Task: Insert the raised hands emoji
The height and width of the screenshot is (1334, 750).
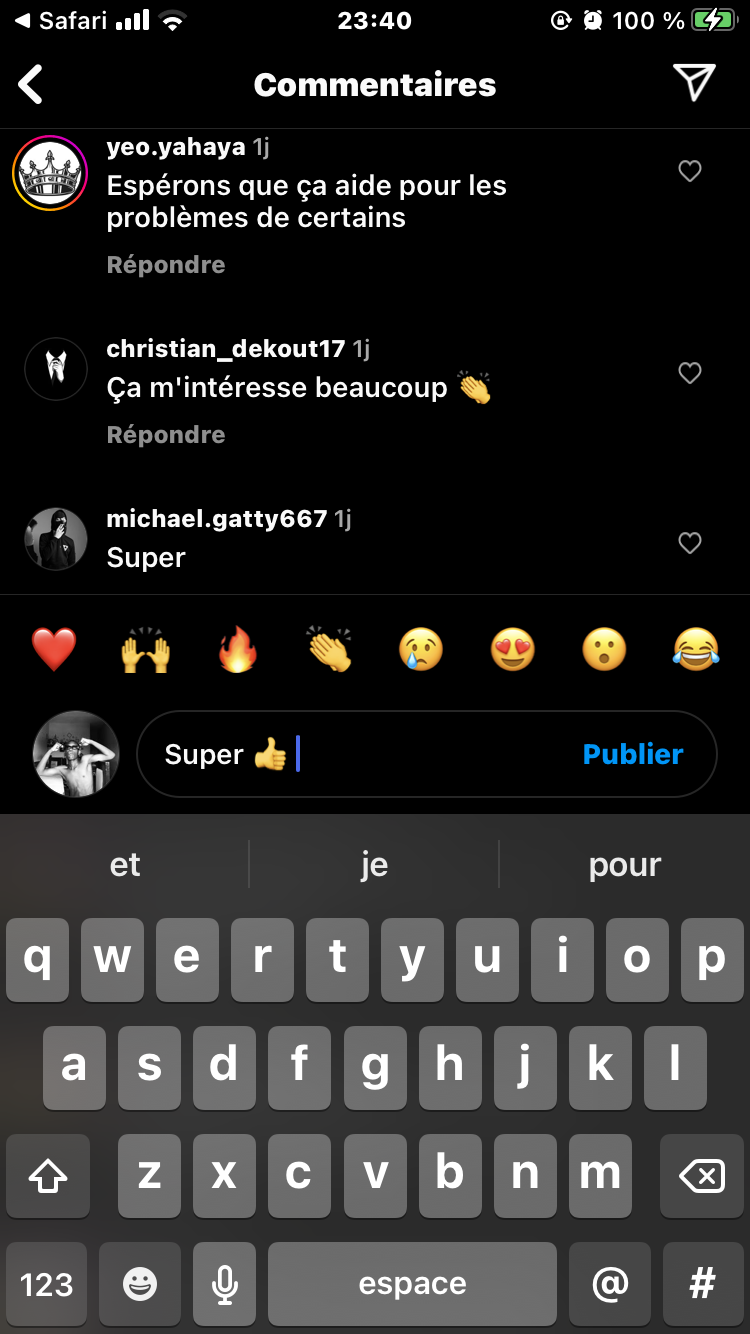Action: [x=146, y=651]
